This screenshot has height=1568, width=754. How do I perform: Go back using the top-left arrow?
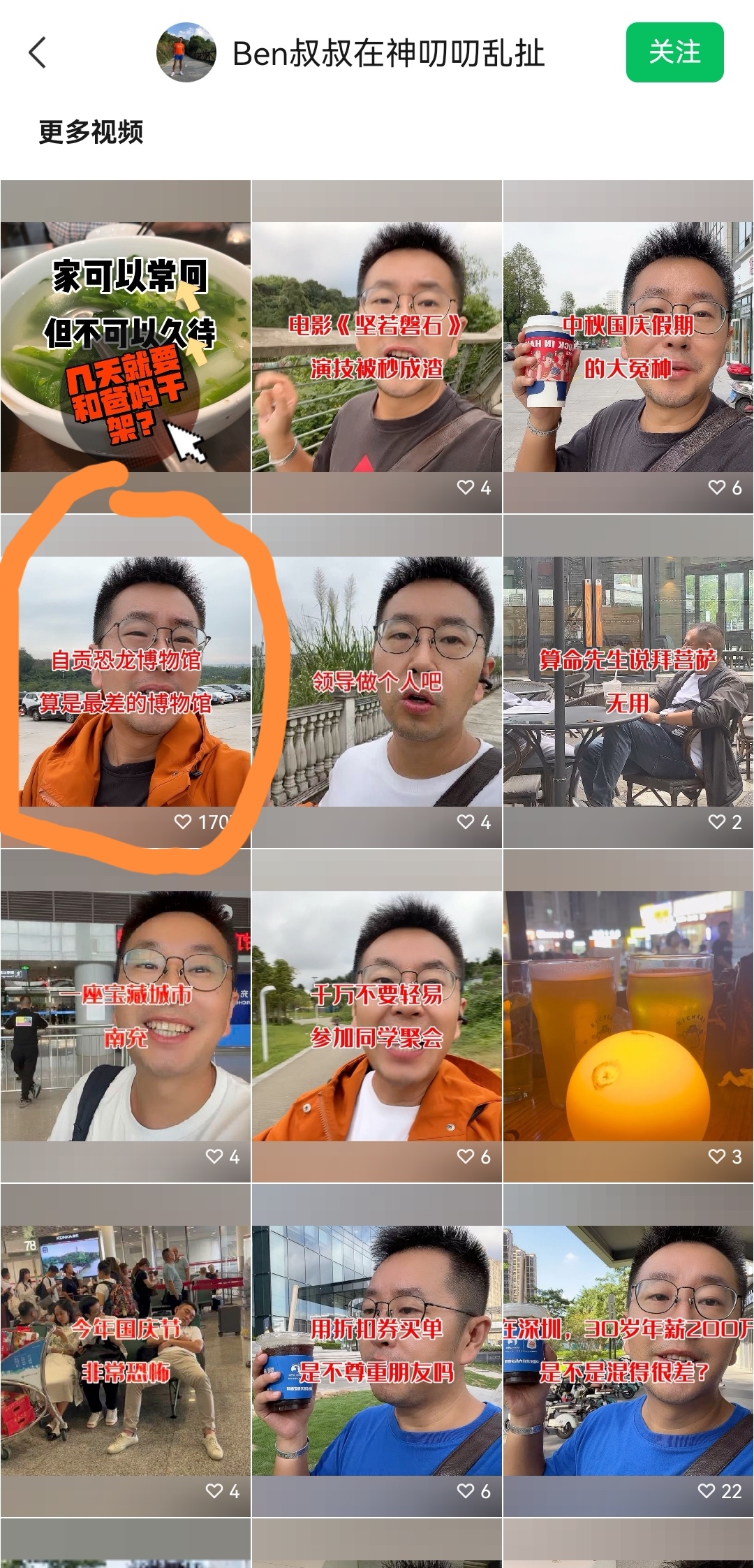38,53
